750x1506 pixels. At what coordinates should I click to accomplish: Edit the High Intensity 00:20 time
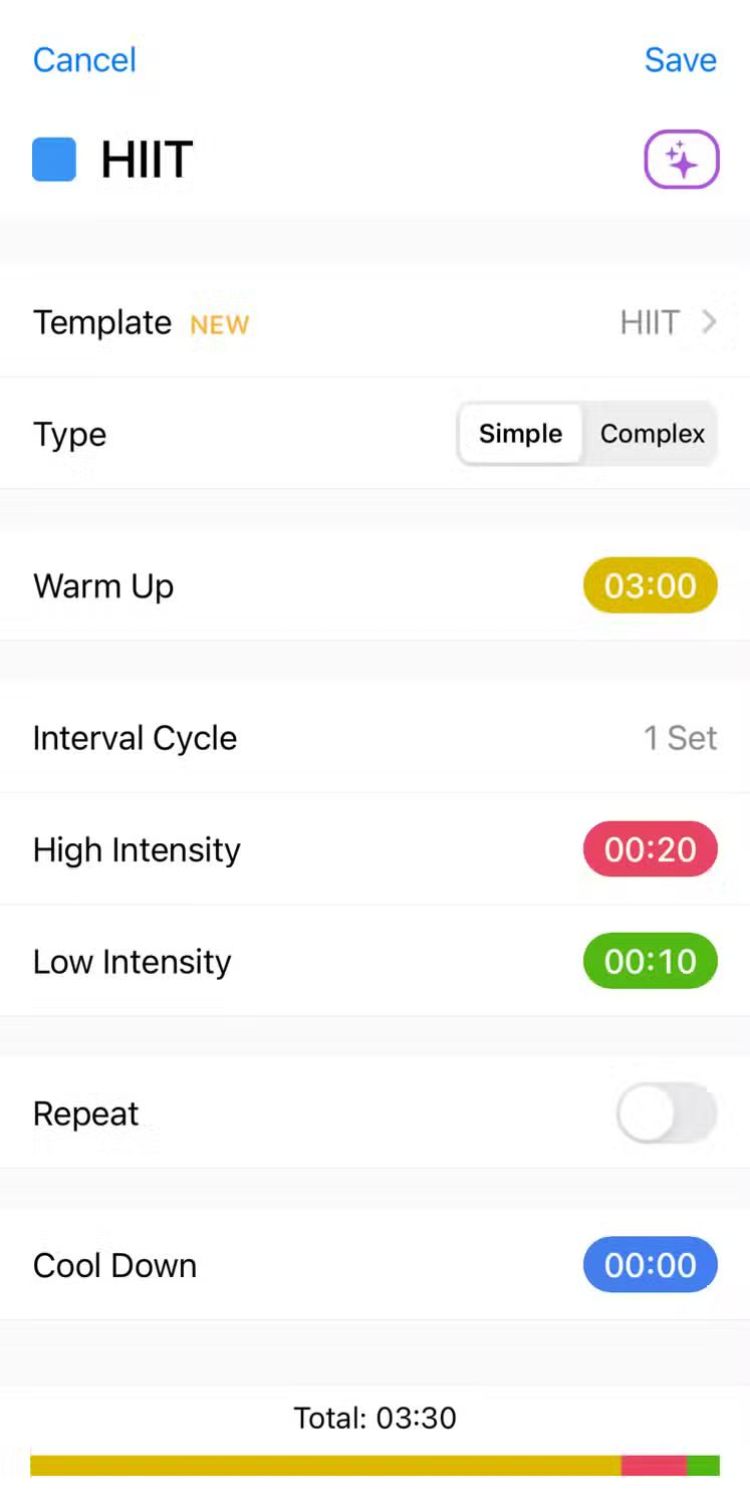(650, 850)
